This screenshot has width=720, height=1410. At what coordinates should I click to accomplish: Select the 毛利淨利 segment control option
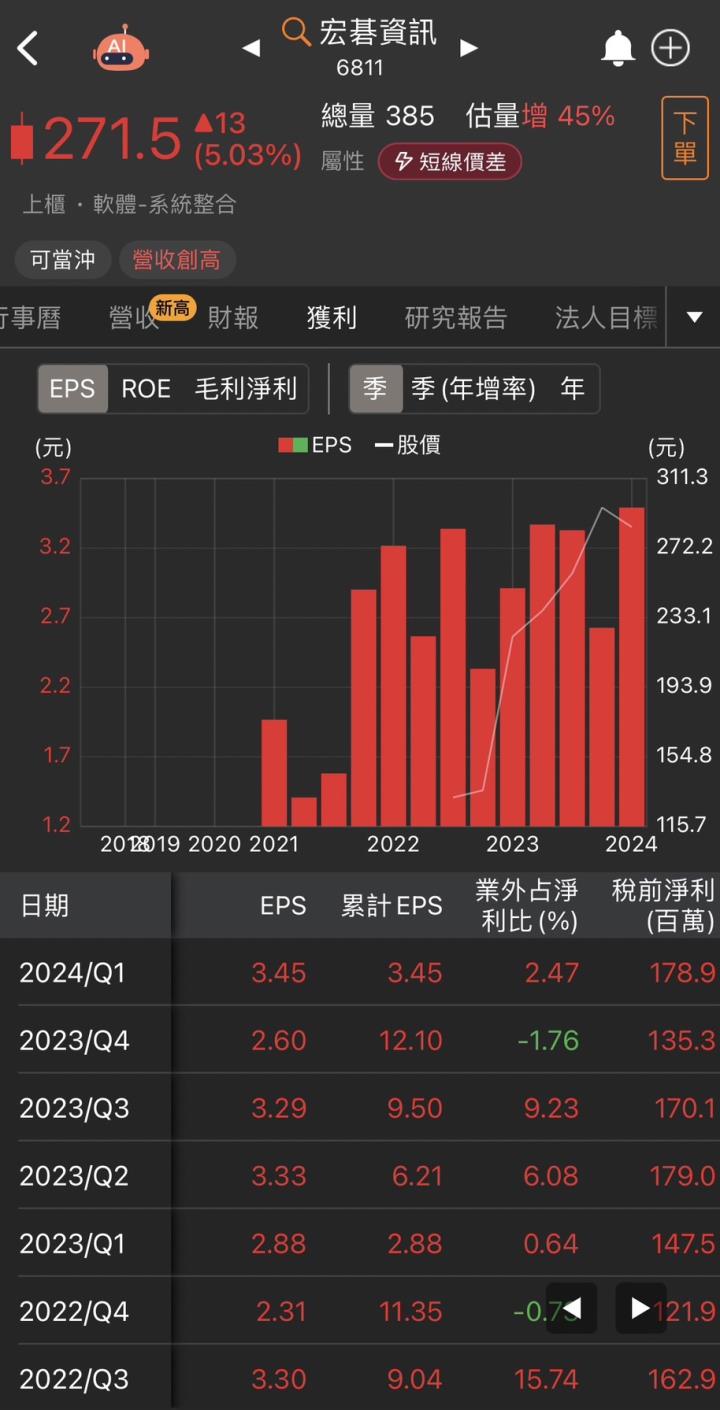point(246,389)
